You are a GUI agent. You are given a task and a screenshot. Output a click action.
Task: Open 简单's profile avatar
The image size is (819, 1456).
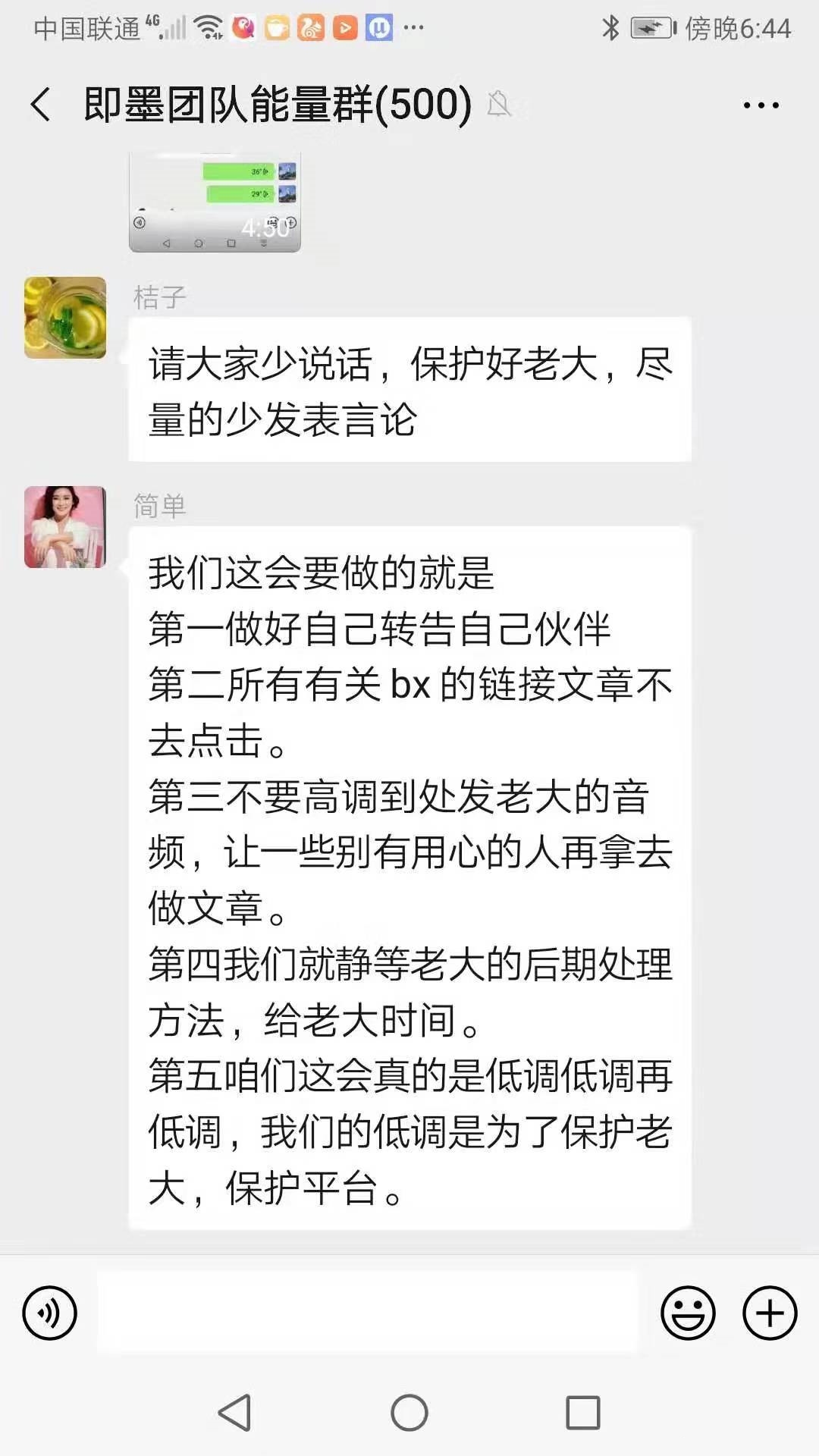(x=65, y=527)
